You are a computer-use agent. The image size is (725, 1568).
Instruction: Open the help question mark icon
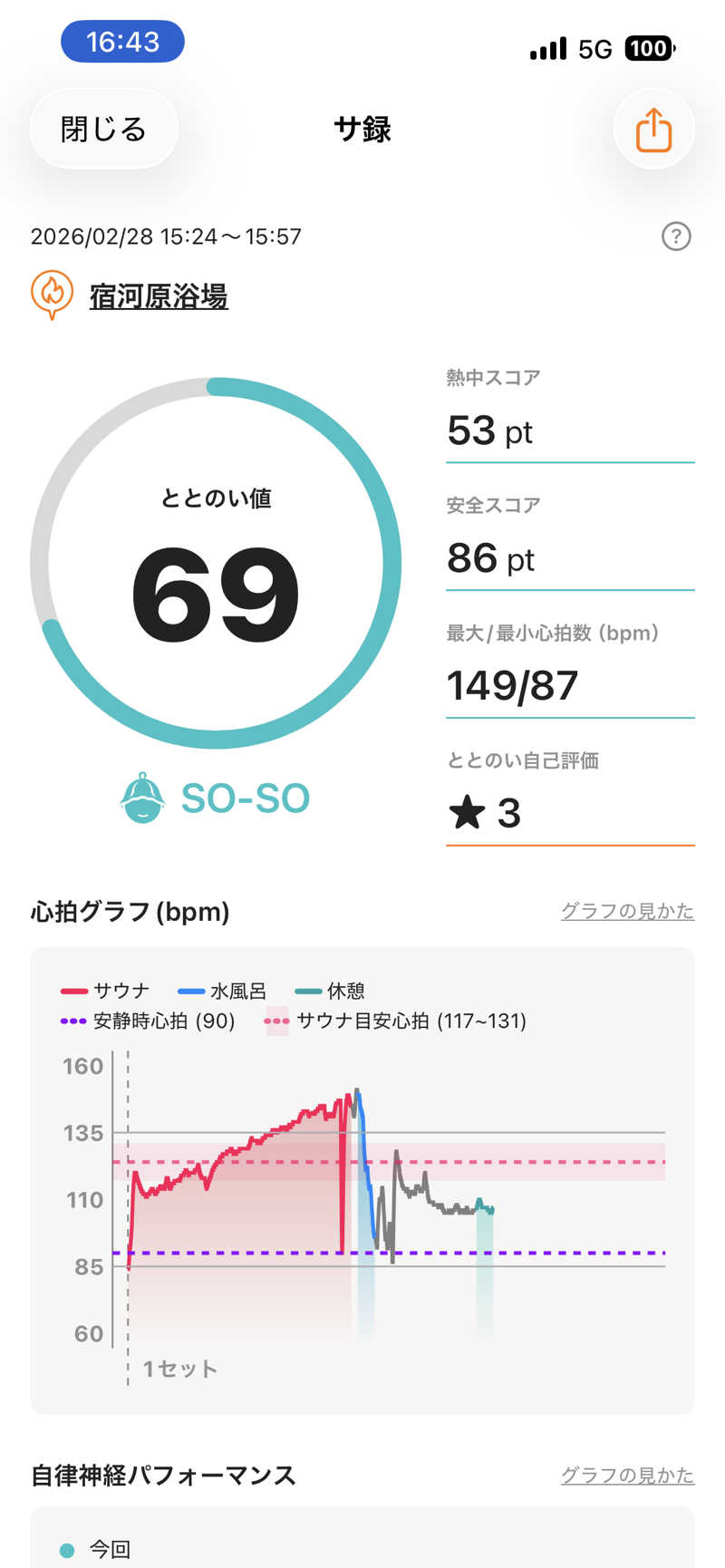[676, 237]
